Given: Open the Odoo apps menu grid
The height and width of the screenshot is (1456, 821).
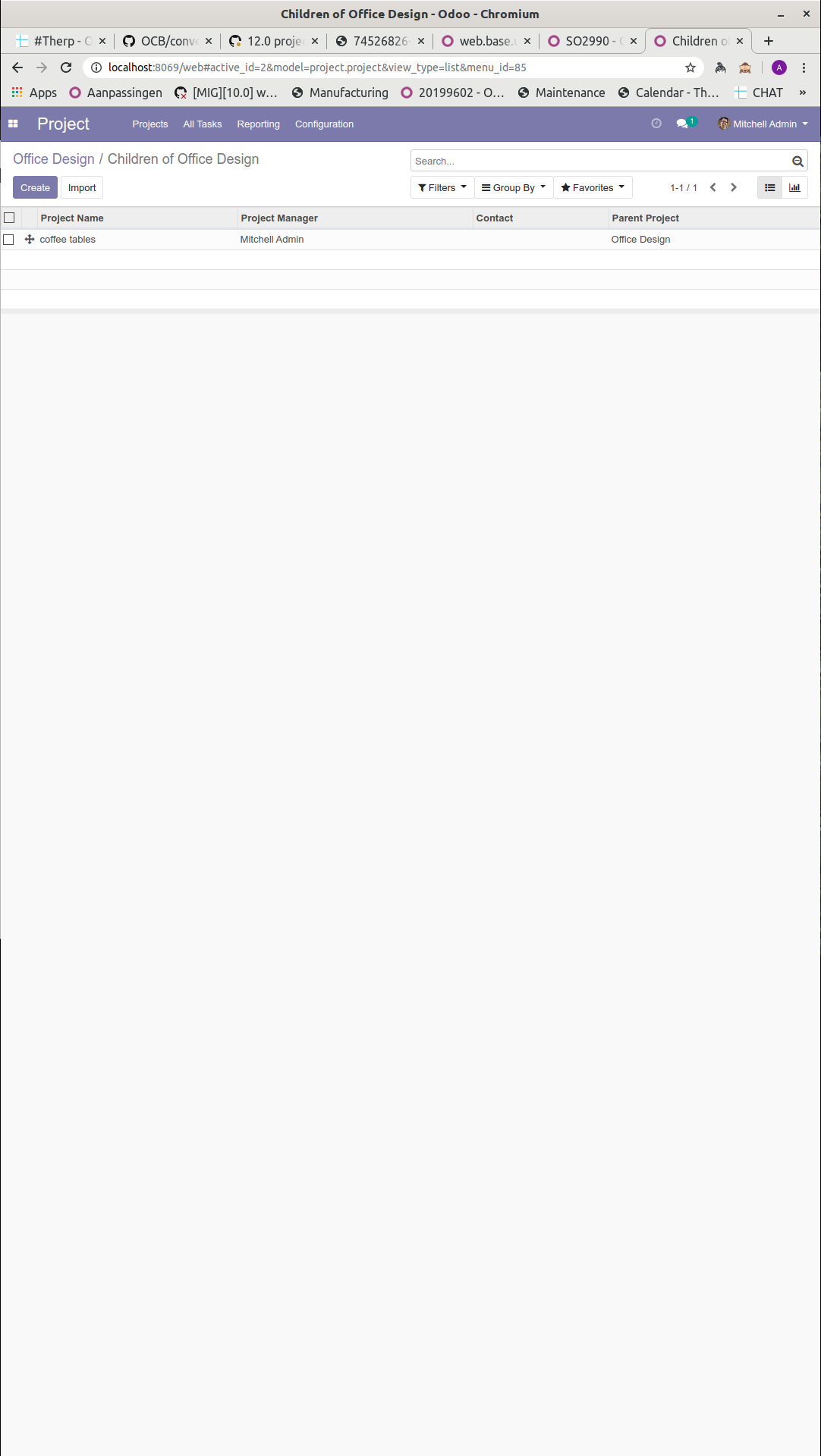Looking at the screenshot, I should 12,124.
